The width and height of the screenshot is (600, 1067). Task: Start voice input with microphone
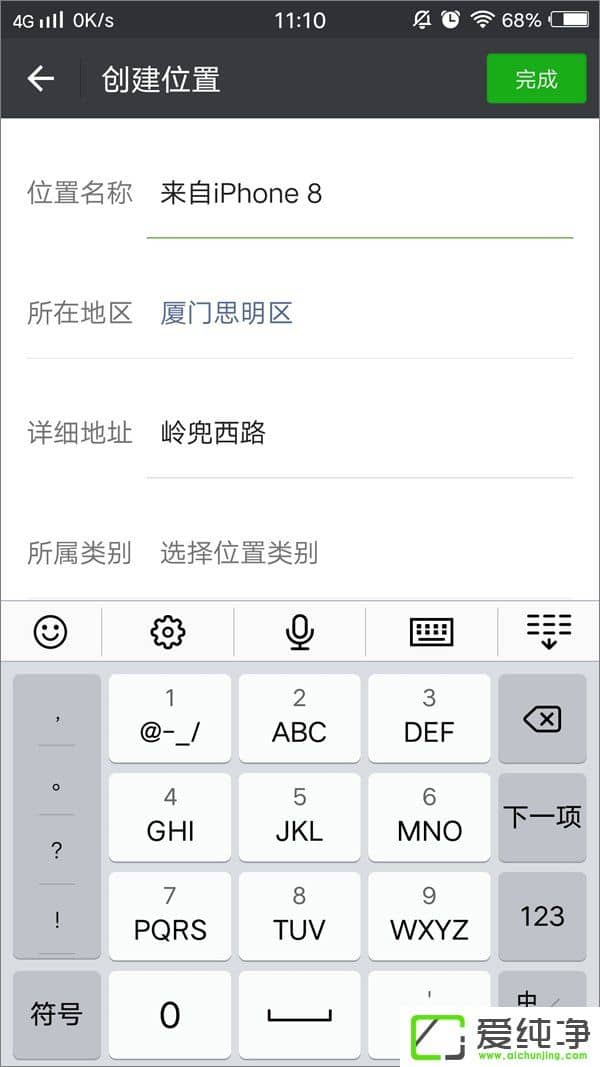click(299, 631)
